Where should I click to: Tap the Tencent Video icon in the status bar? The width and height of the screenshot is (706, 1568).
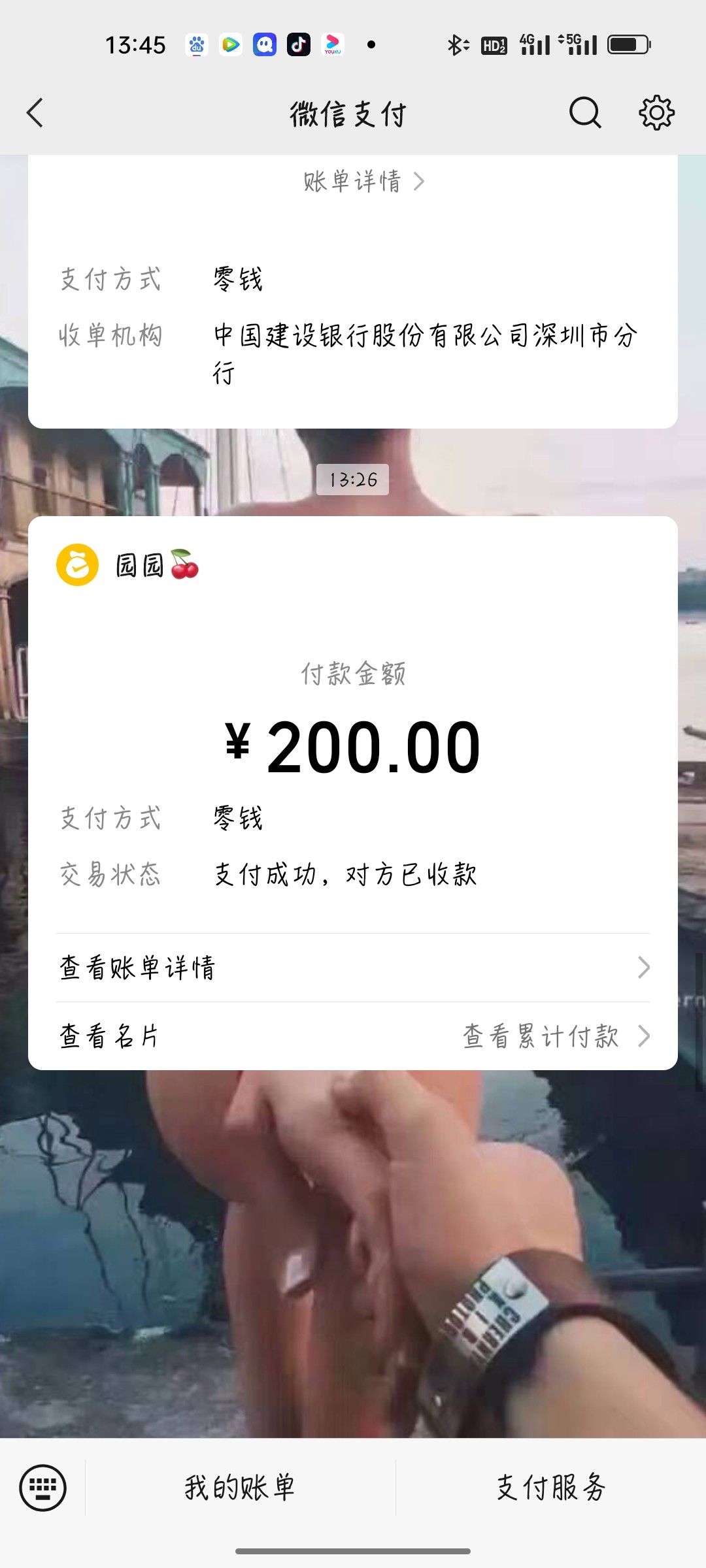pos(231,44)
